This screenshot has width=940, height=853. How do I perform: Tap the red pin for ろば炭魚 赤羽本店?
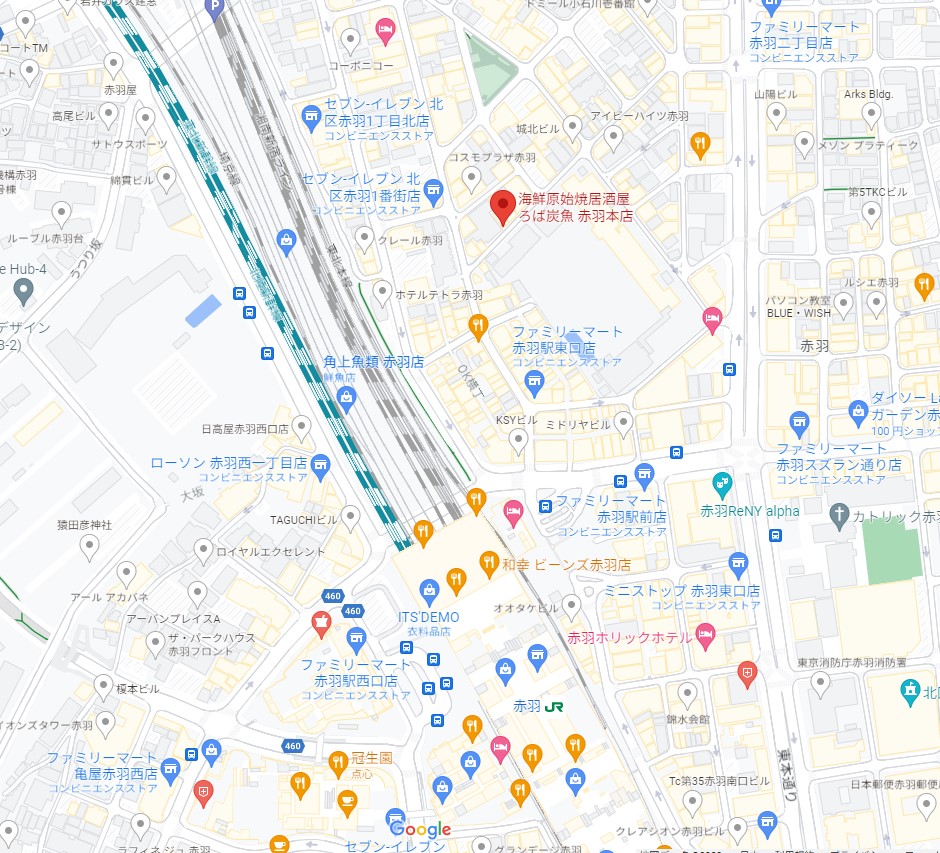click(x=502, y=206)
